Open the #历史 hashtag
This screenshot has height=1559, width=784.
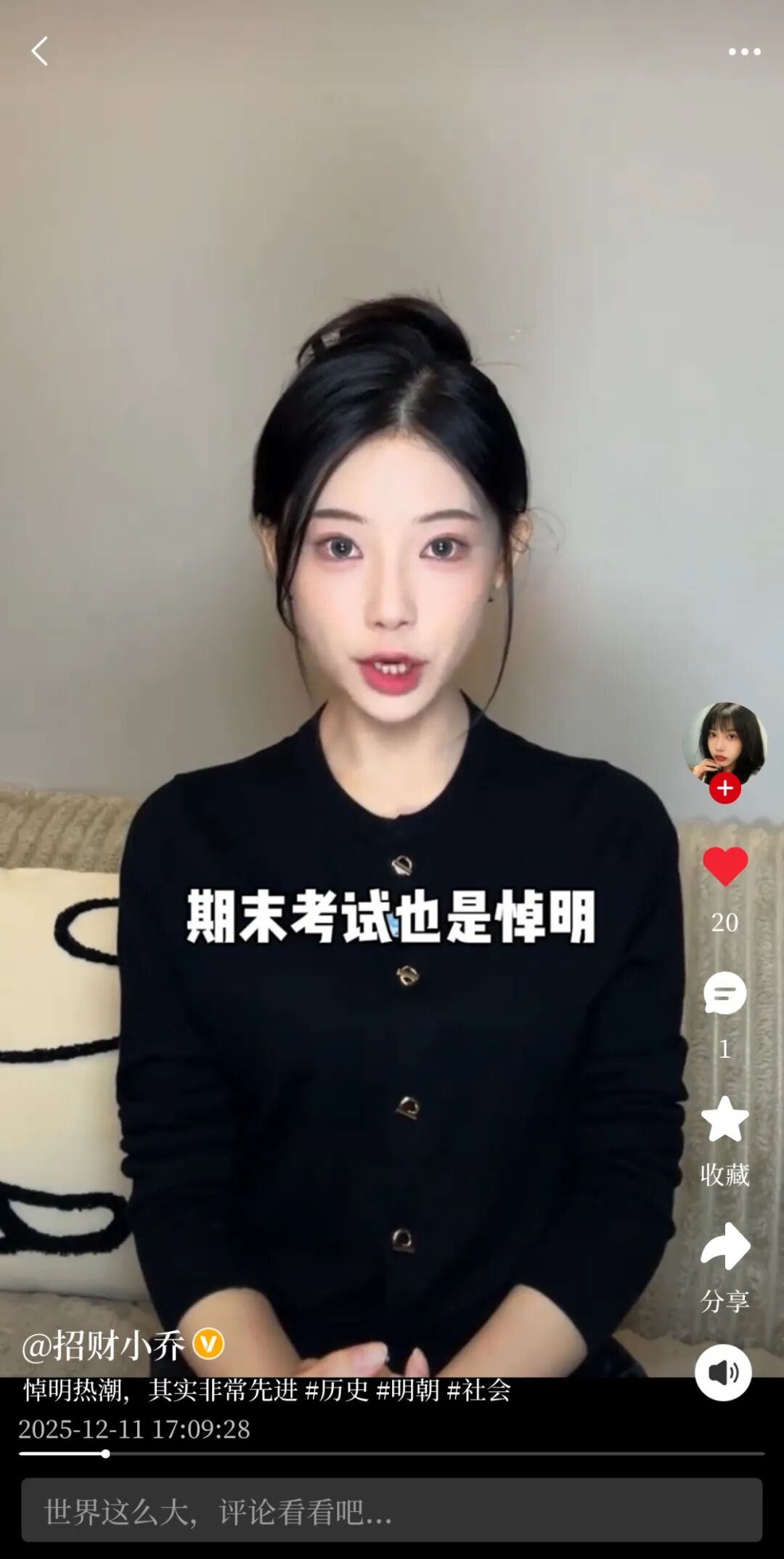(337, 1390)
